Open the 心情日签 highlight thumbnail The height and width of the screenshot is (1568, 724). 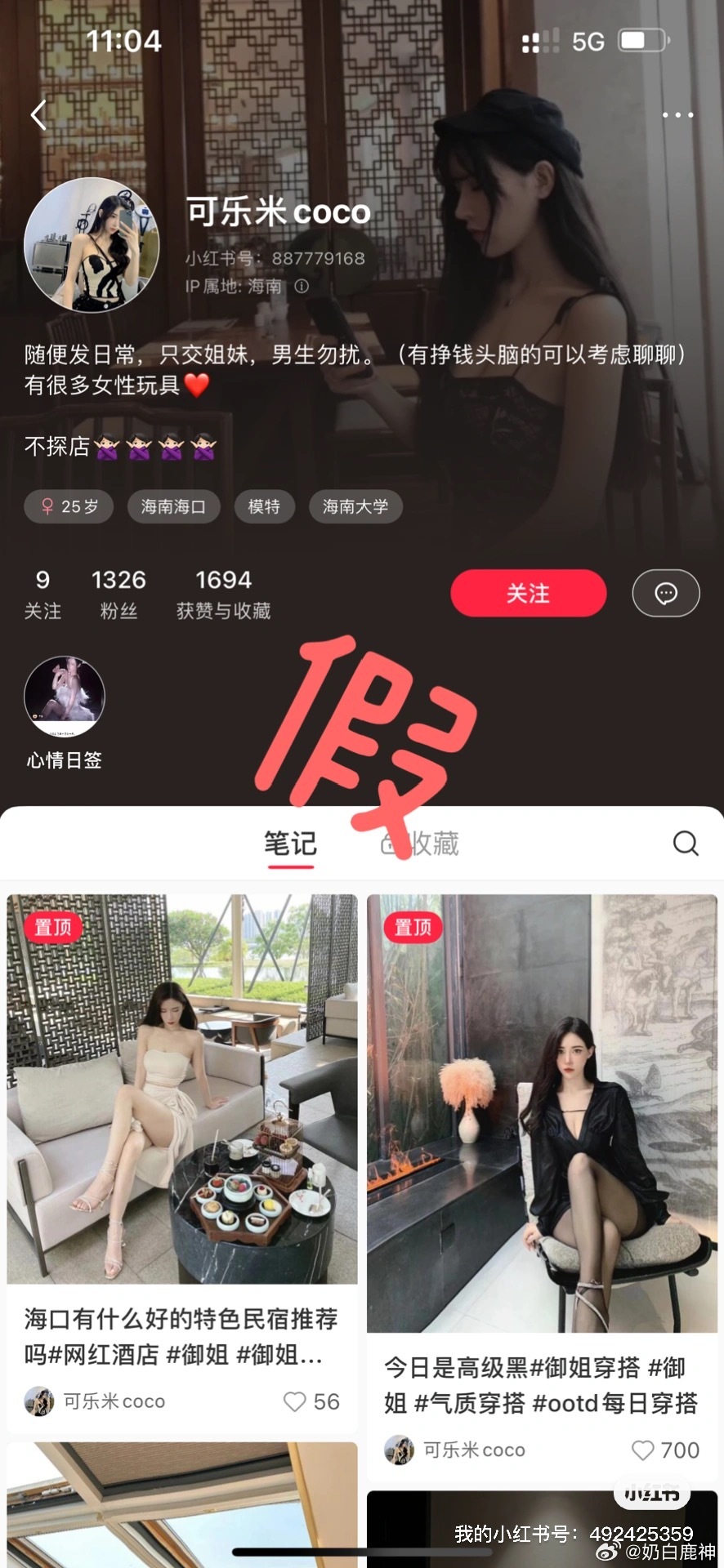tap(65, 696)
